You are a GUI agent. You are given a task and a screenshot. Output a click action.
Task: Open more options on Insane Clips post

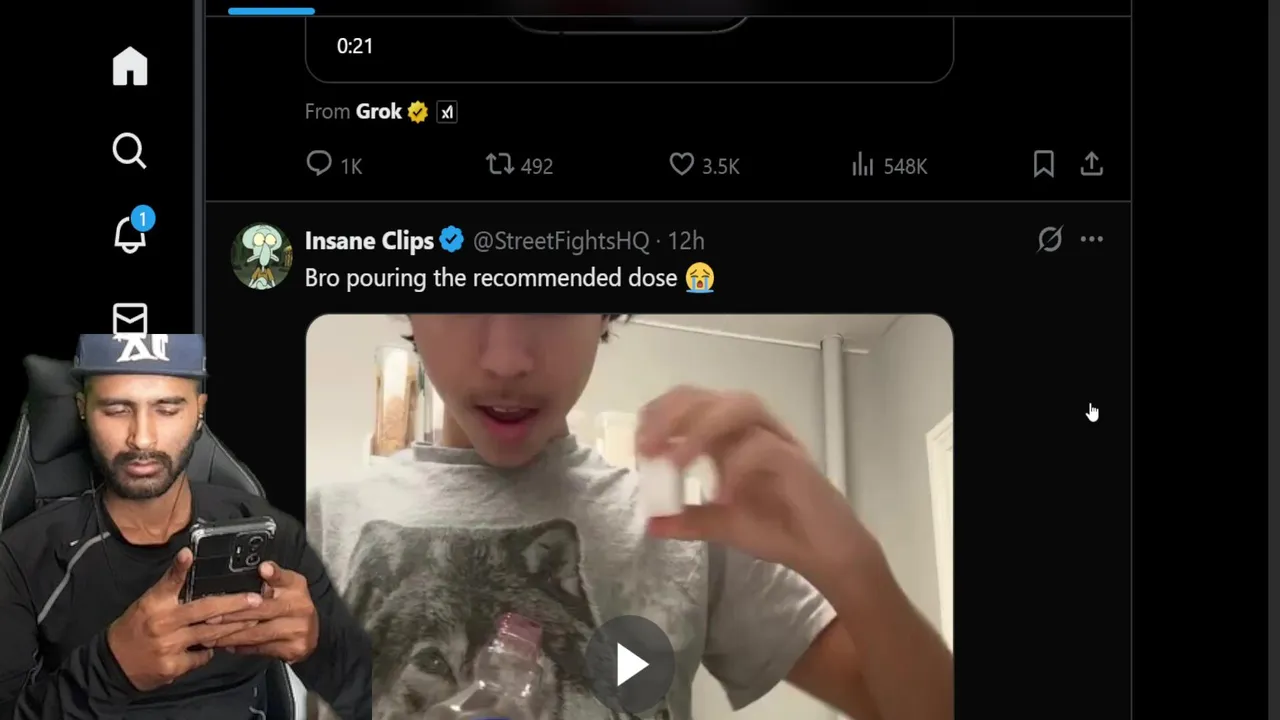(1091, 239)
